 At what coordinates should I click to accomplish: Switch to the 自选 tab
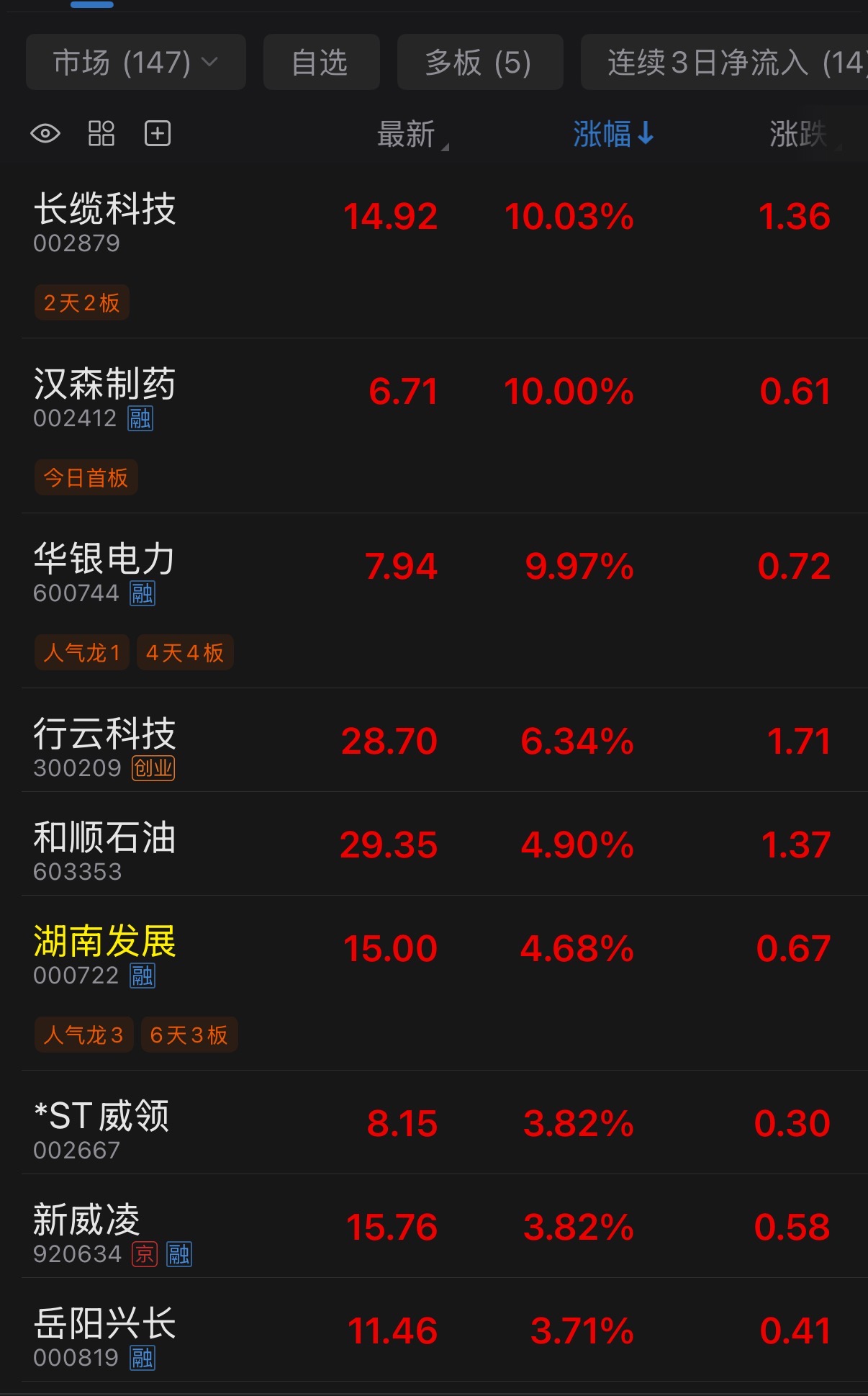point(321,63)
